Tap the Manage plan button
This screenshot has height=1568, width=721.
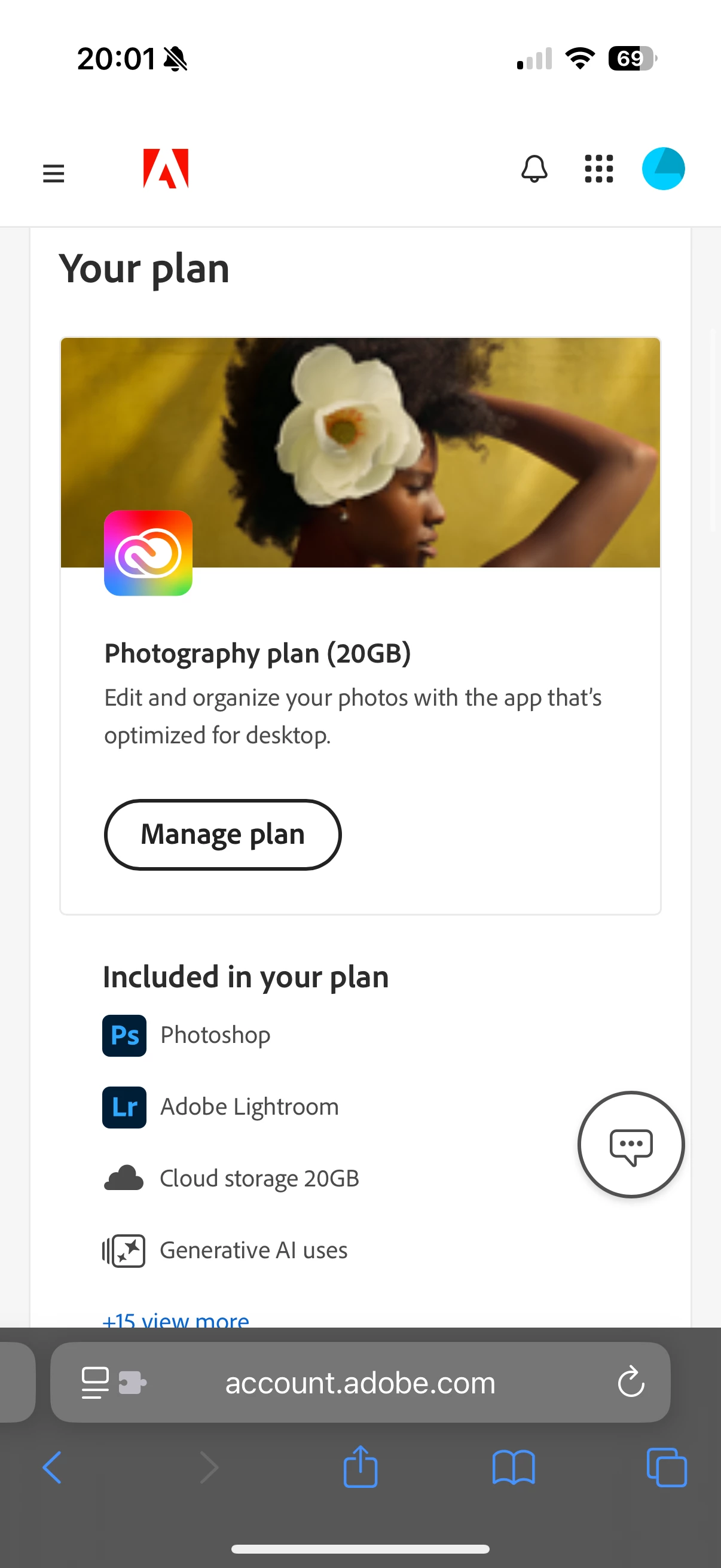(x=222, y=834)
